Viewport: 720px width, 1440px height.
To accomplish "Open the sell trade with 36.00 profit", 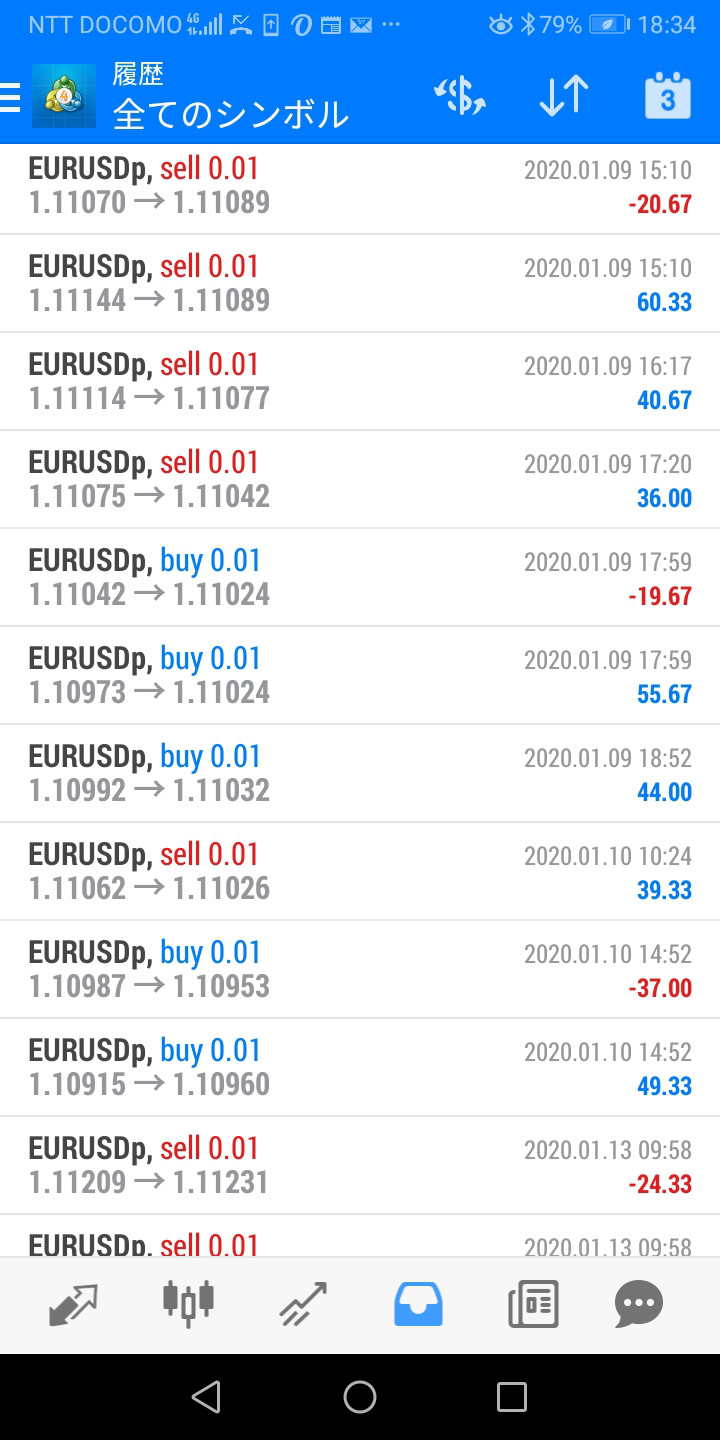I will [x=360, y=480].
